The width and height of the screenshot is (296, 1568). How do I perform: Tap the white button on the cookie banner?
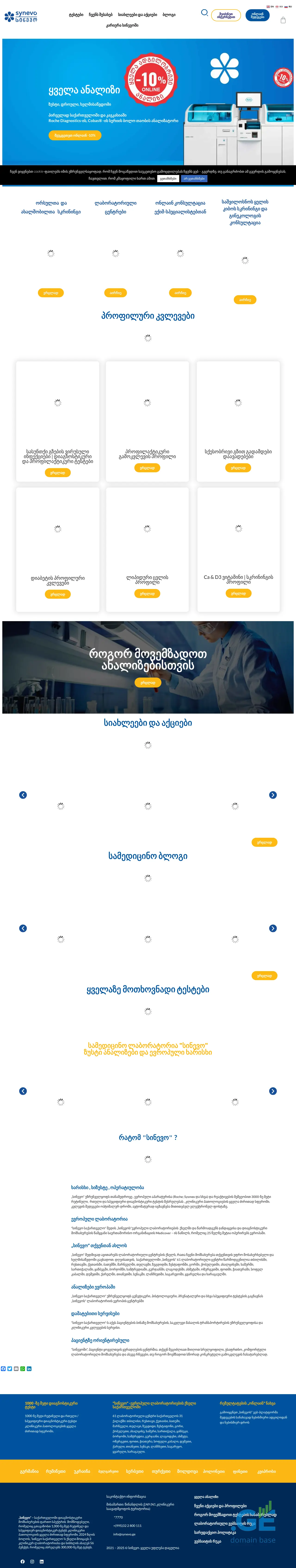tap(167, 178)
